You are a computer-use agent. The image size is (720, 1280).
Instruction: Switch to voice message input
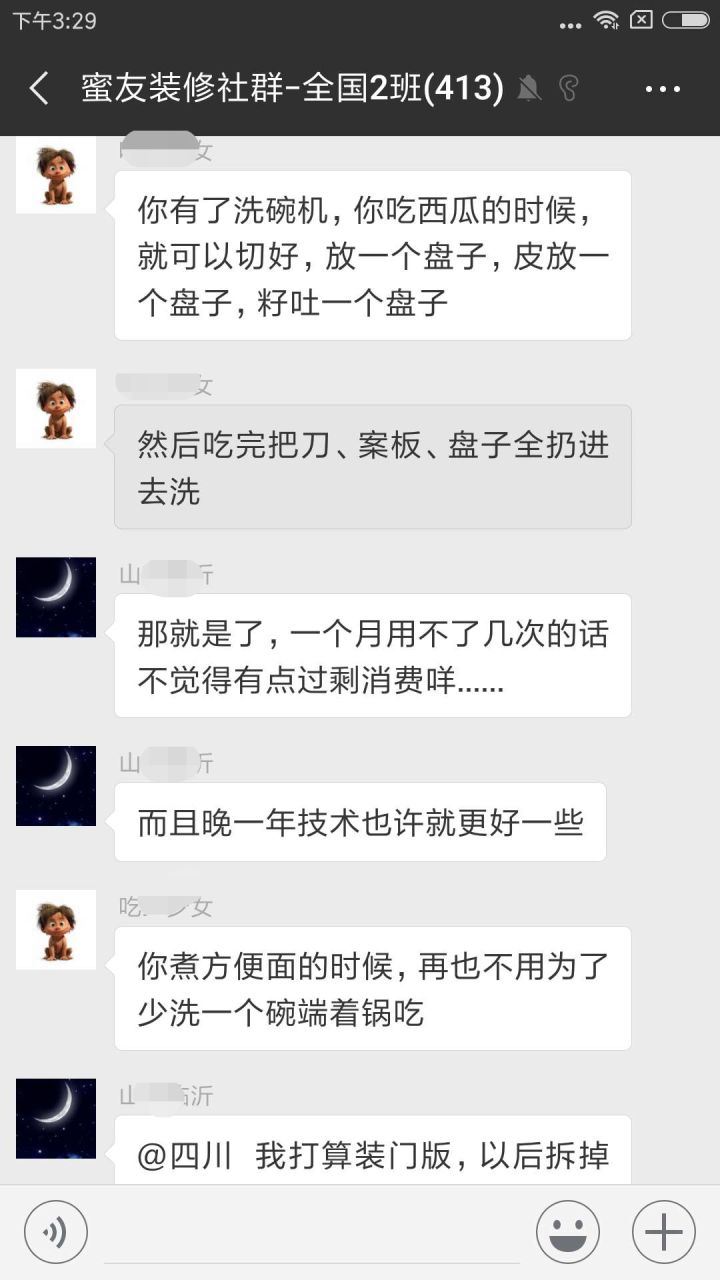(56, 1231)
